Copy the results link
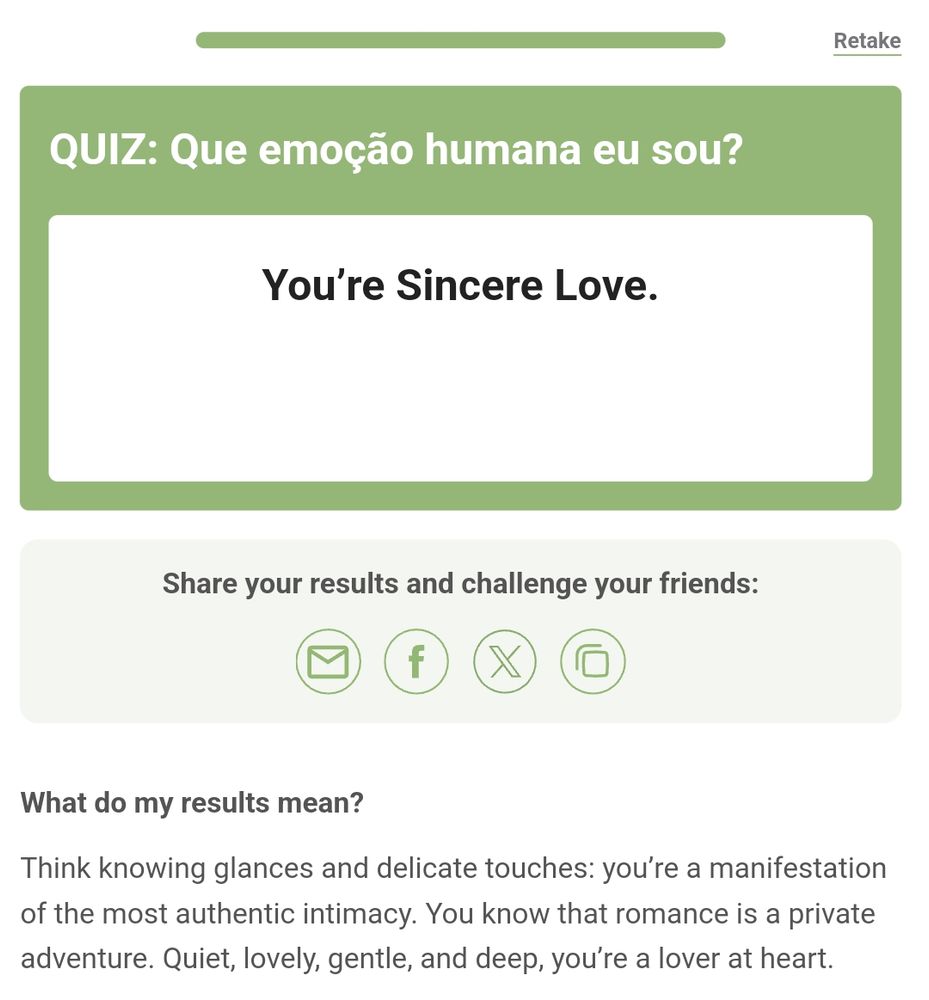Screen dimensions: 929x1000 click(x=593, y=661)
